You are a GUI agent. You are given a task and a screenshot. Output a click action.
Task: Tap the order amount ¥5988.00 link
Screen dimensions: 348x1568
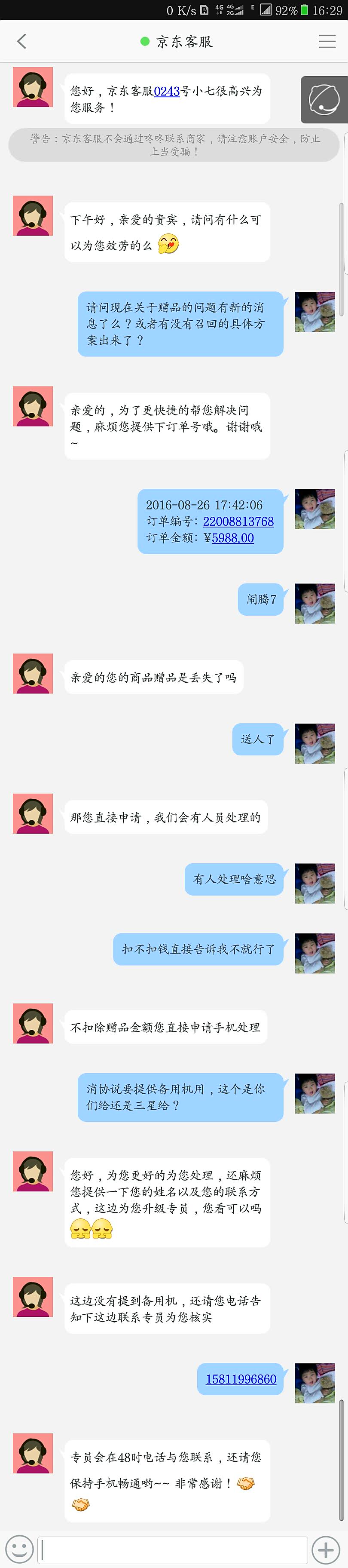click(x=232, y=538)
